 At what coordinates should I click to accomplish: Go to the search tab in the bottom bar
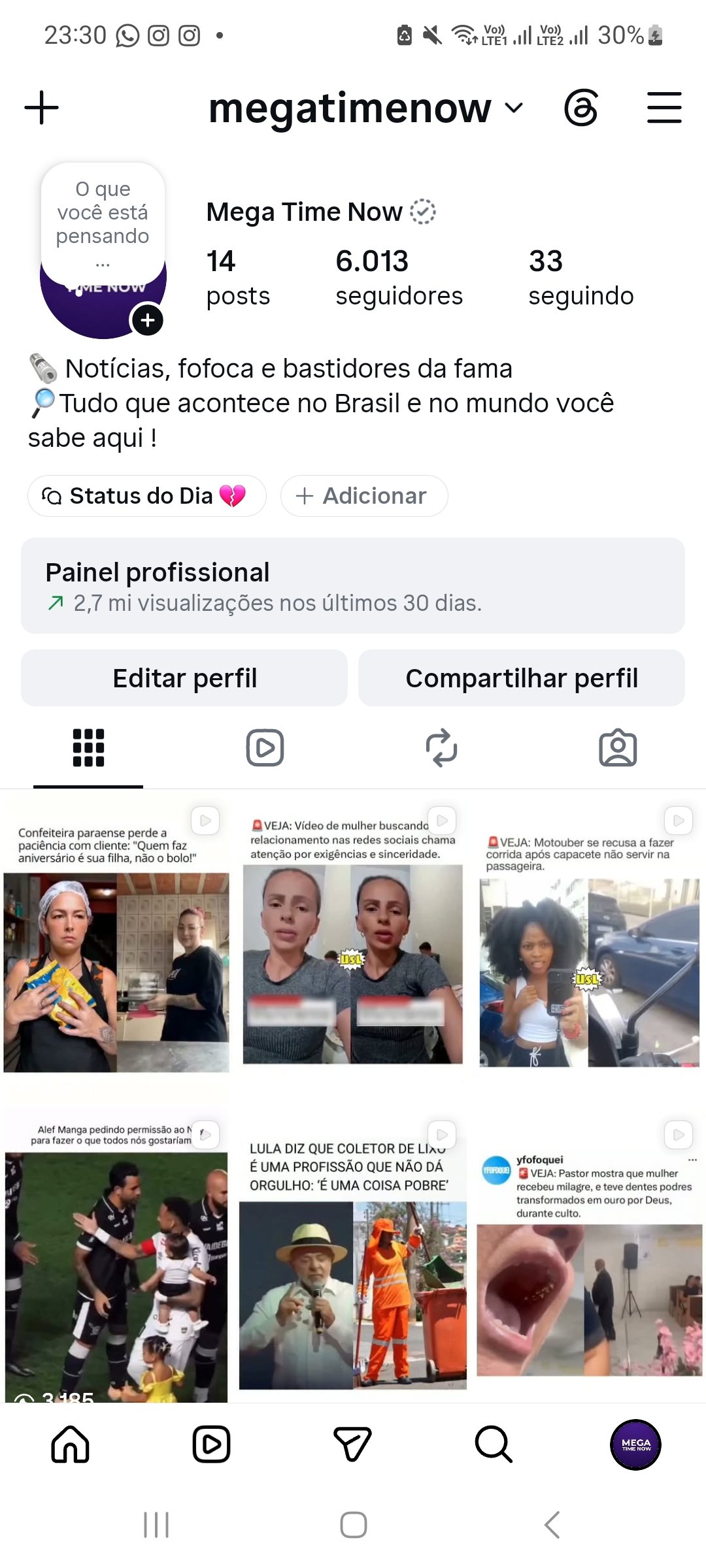point(494,1445)
